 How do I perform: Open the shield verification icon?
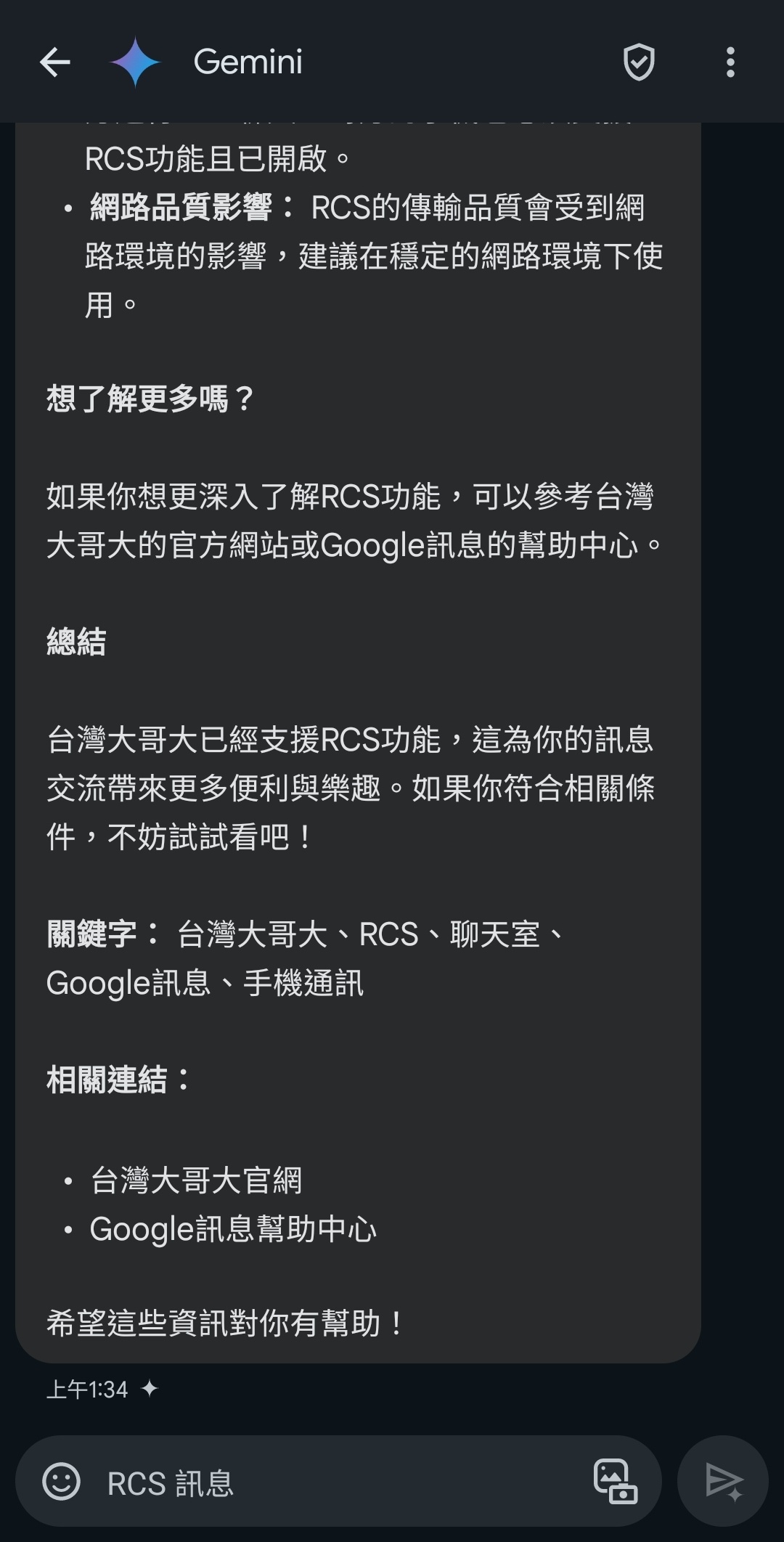639,62
